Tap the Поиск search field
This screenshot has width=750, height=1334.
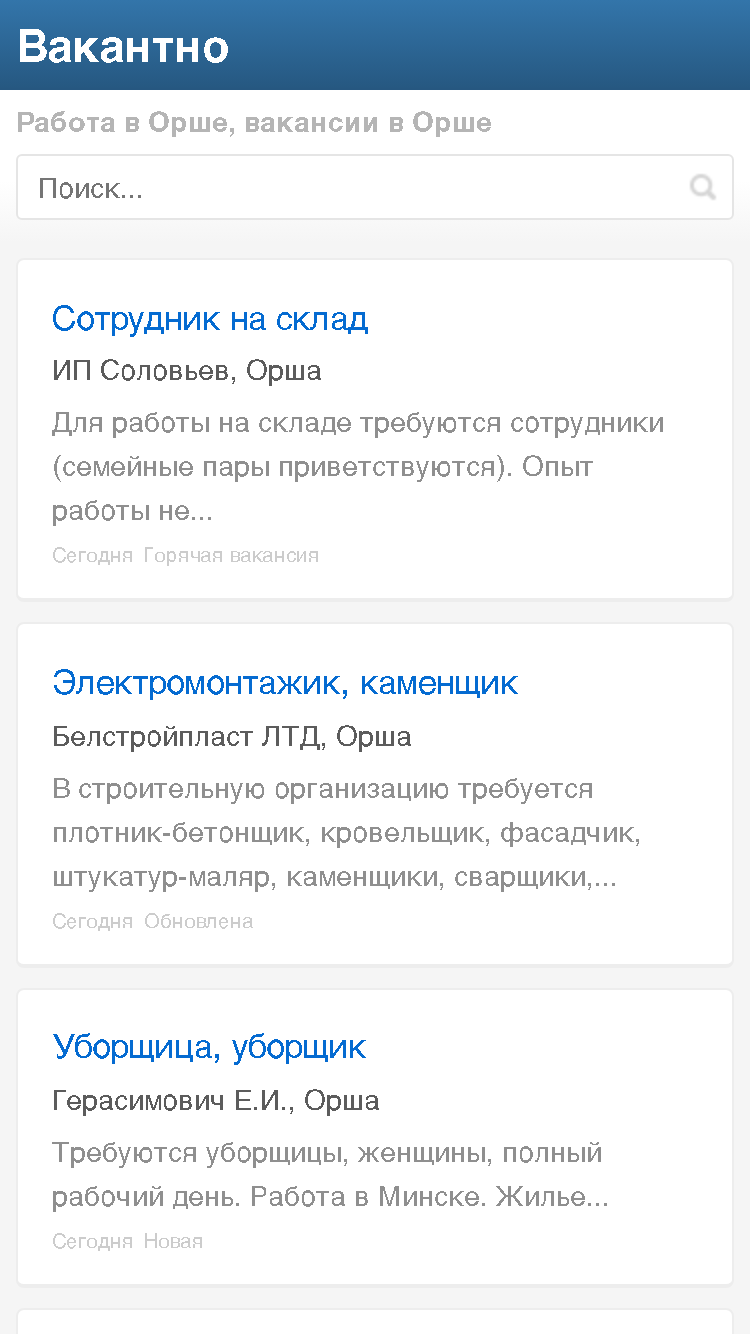tap(375, 187)
